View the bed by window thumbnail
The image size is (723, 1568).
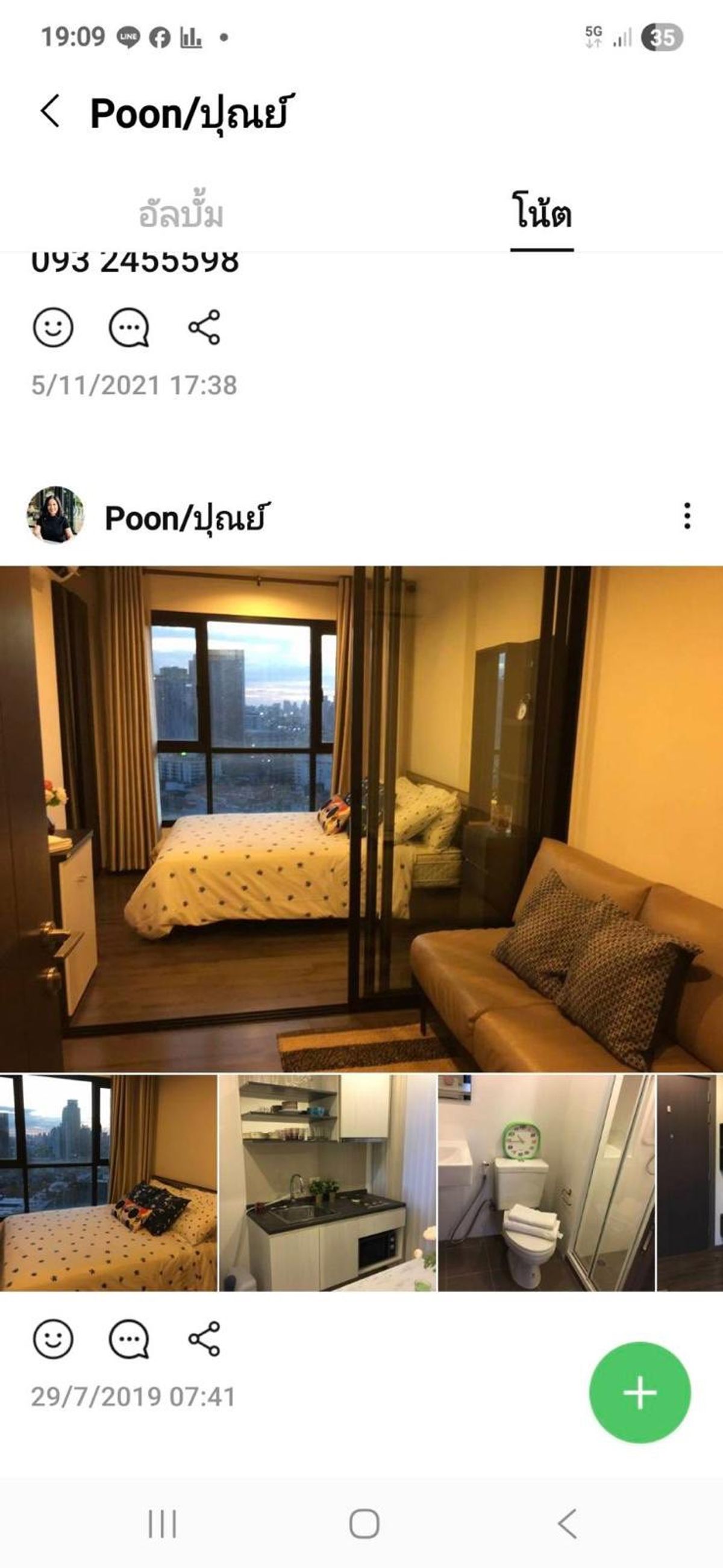click(108, 1182)
